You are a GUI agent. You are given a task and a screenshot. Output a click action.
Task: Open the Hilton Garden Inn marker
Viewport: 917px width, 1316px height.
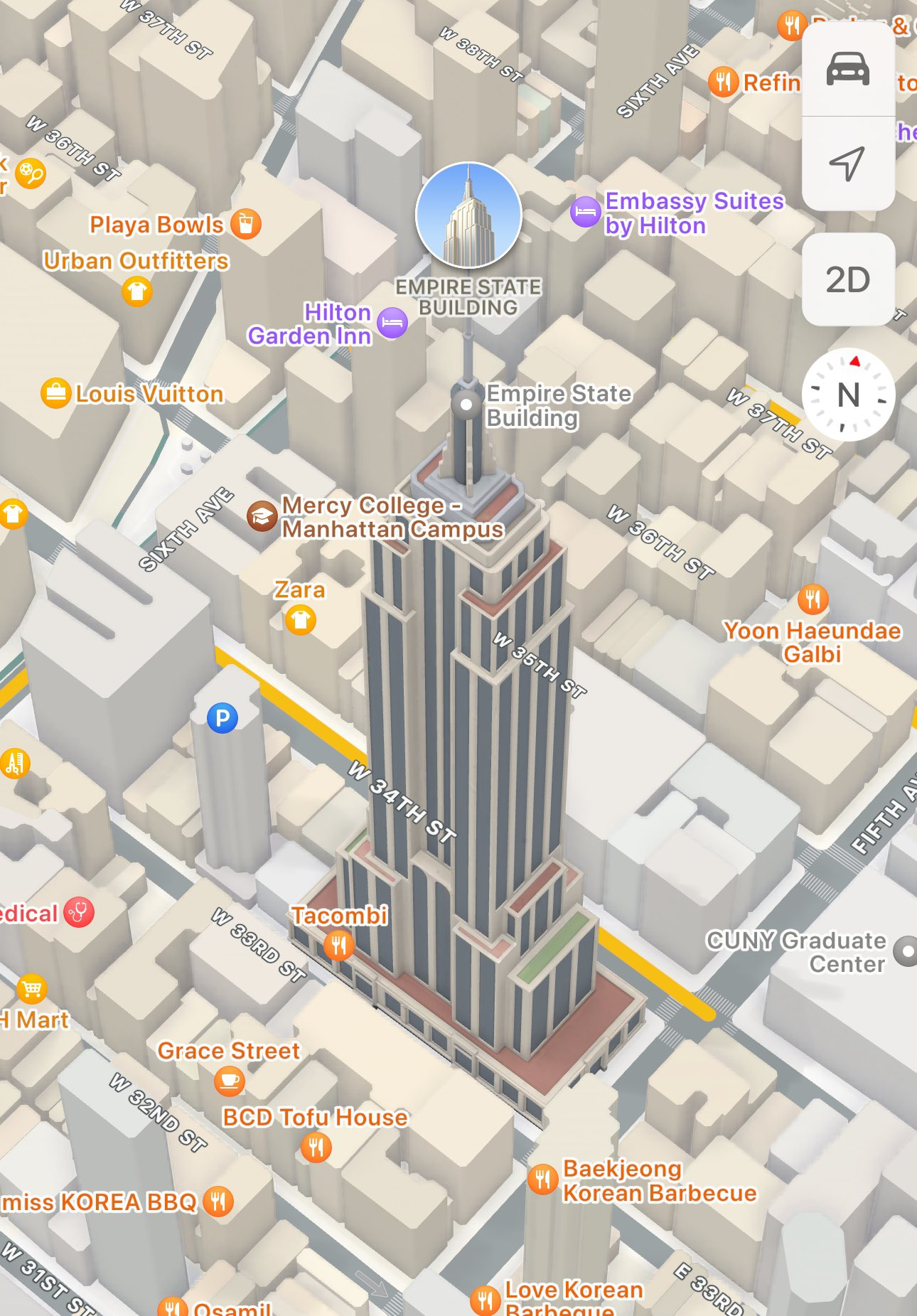(x=392, y=323)
